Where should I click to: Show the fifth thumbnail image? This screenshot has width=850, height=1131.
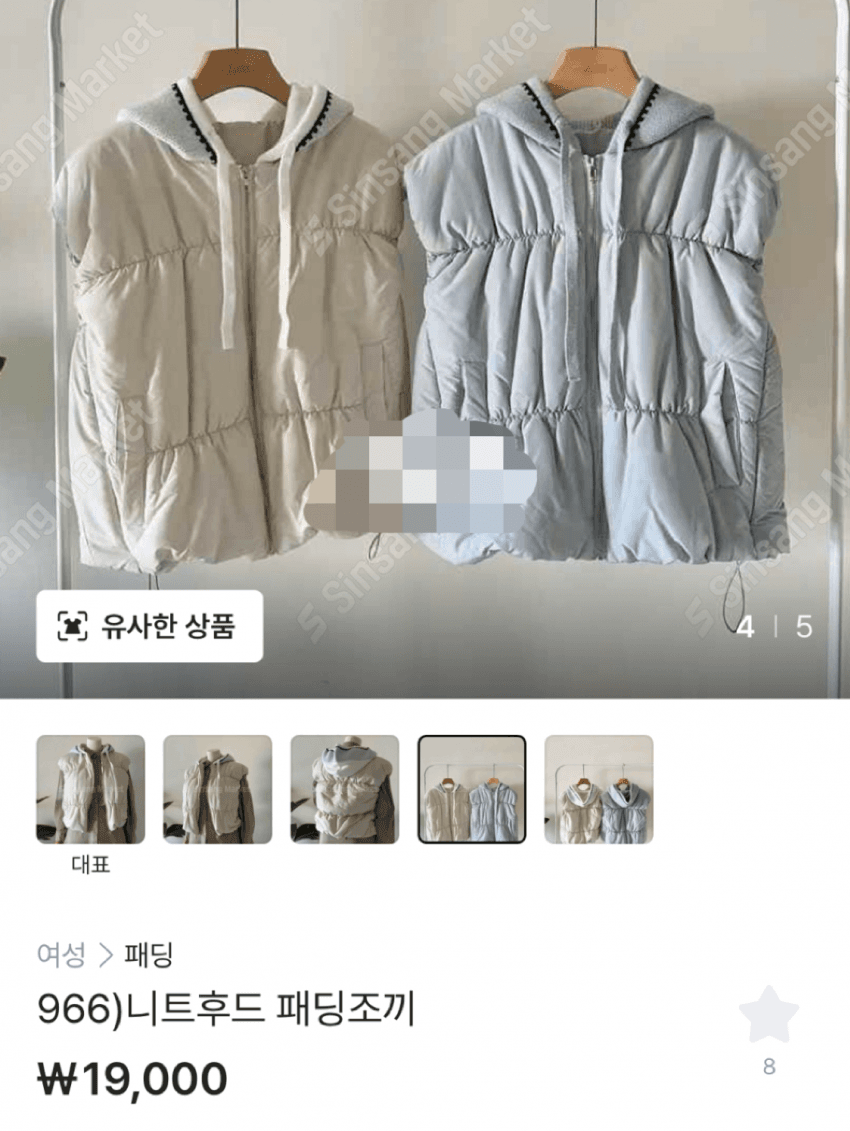coord(598,789)
